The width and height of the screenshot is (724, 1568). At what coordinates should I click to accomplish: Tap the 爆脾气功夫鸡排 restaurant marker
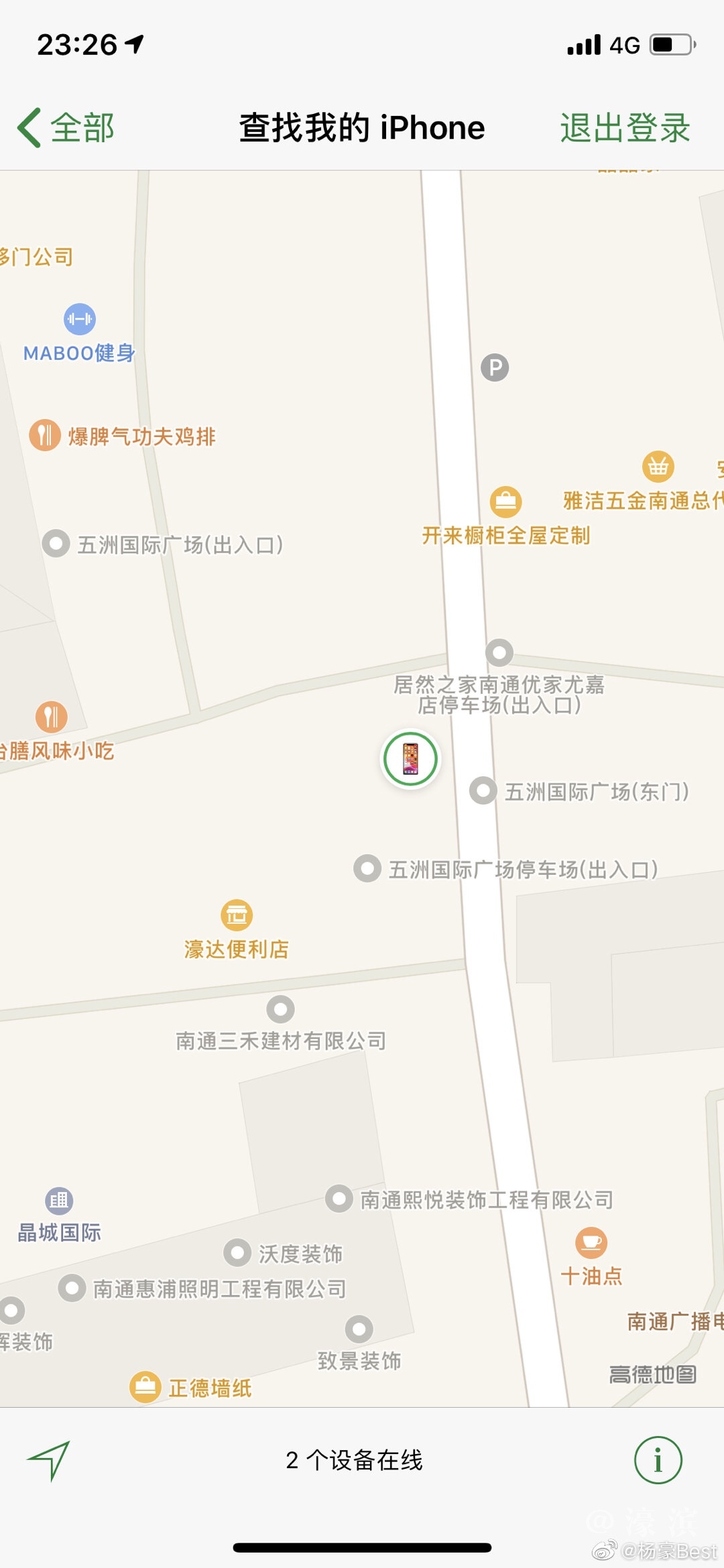pos(45,436)
